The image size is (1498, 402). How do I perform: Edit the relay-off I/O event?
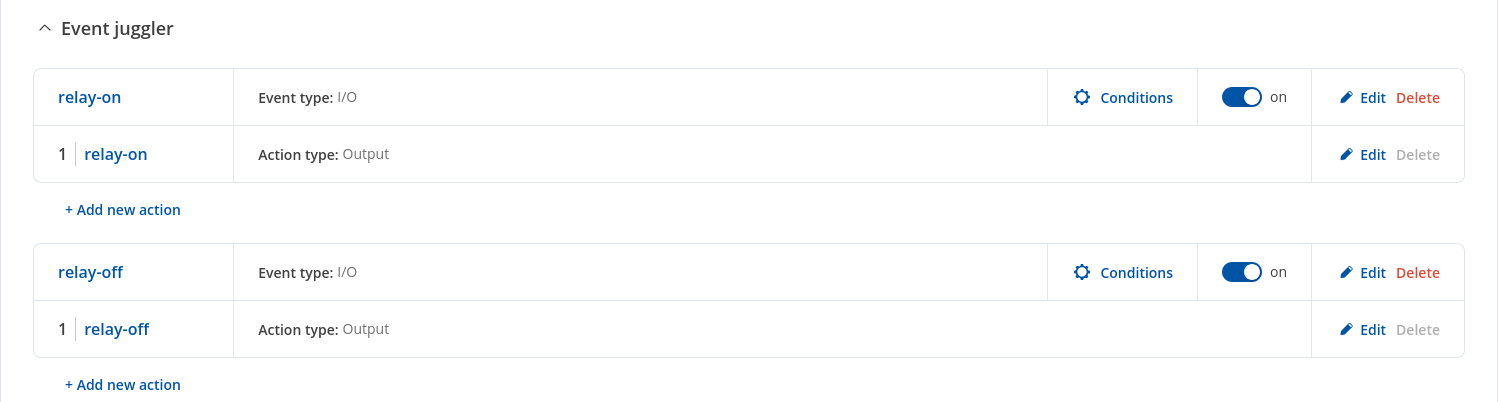(1363, 273)
